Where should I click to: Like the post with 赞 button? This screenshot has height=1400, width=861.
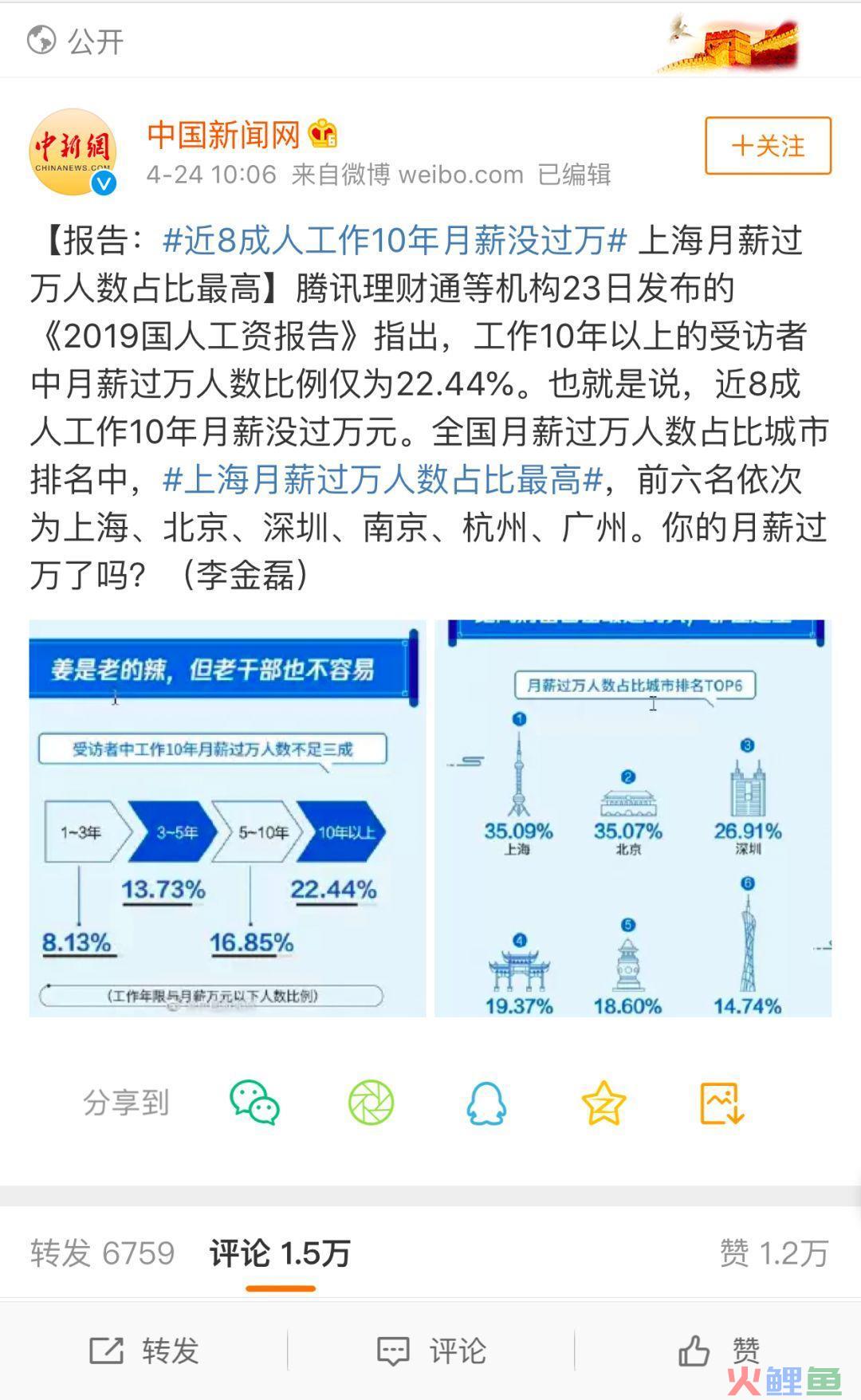(x=717, y=1351)
